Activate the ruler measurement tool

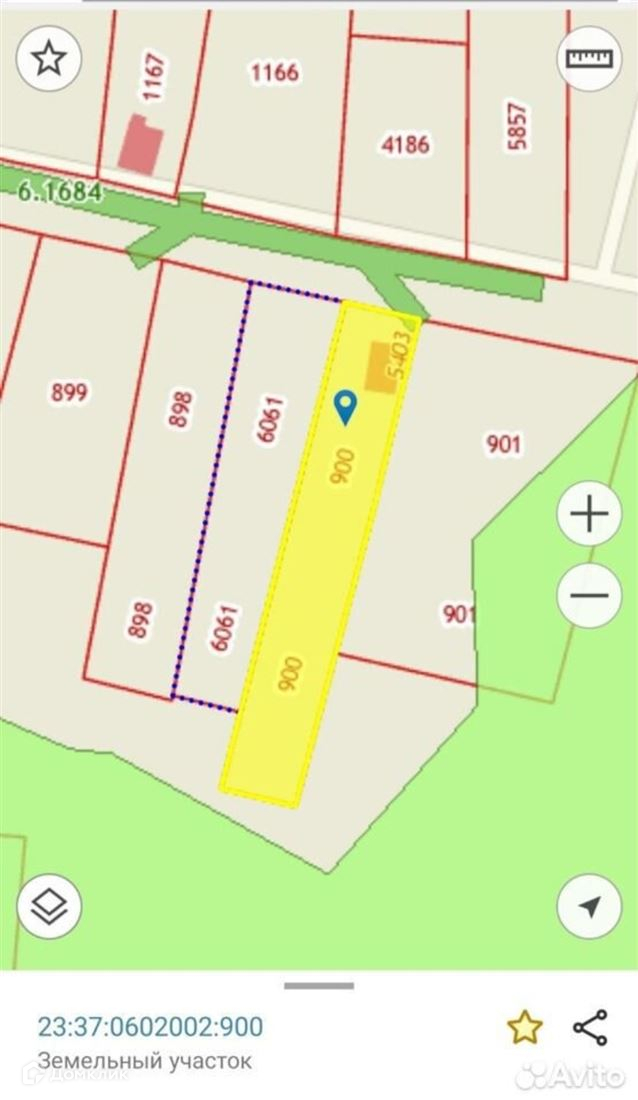tap(590, 58)
